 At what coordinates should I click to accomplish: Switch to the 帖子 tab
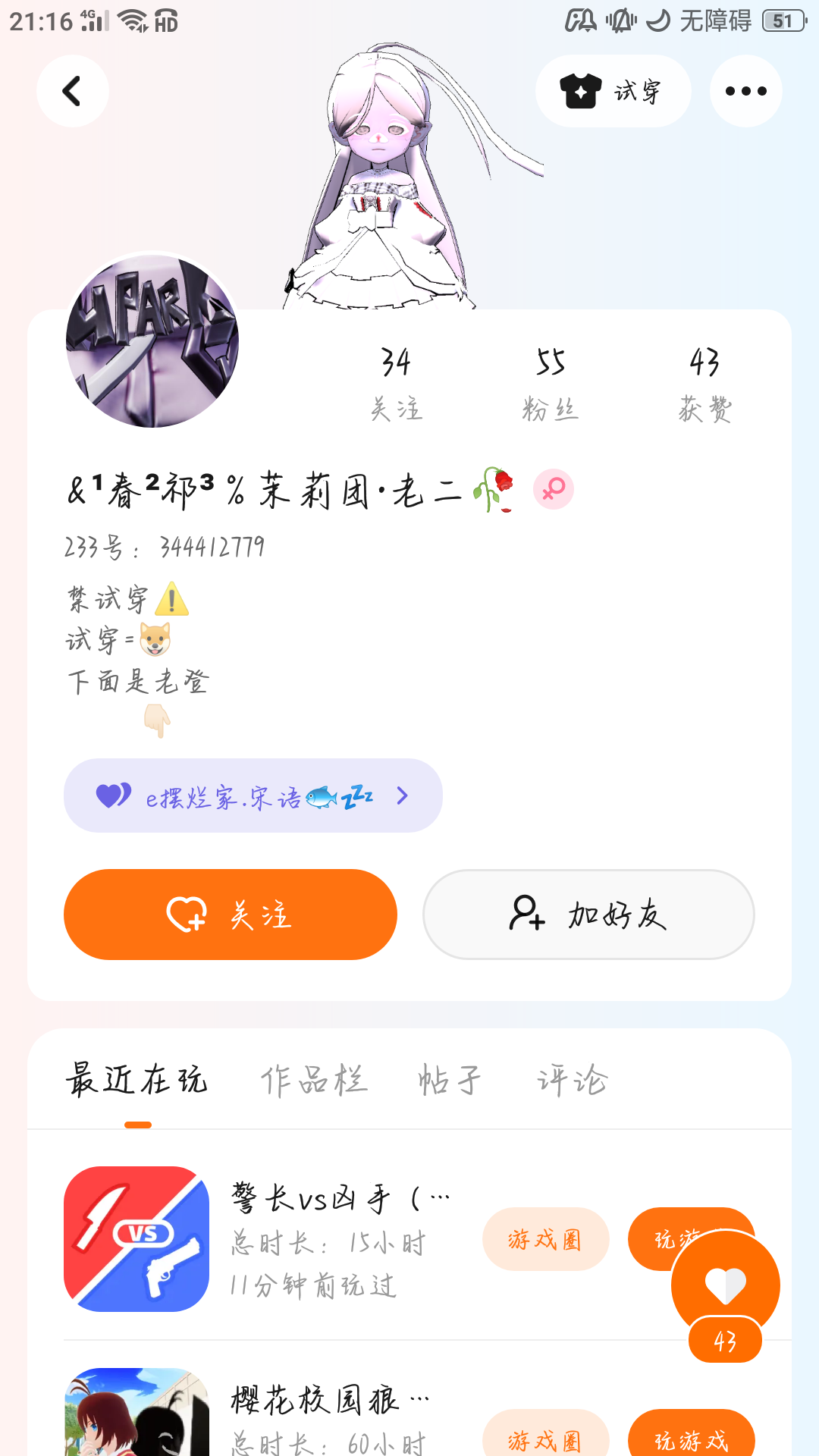point(450,1080)
